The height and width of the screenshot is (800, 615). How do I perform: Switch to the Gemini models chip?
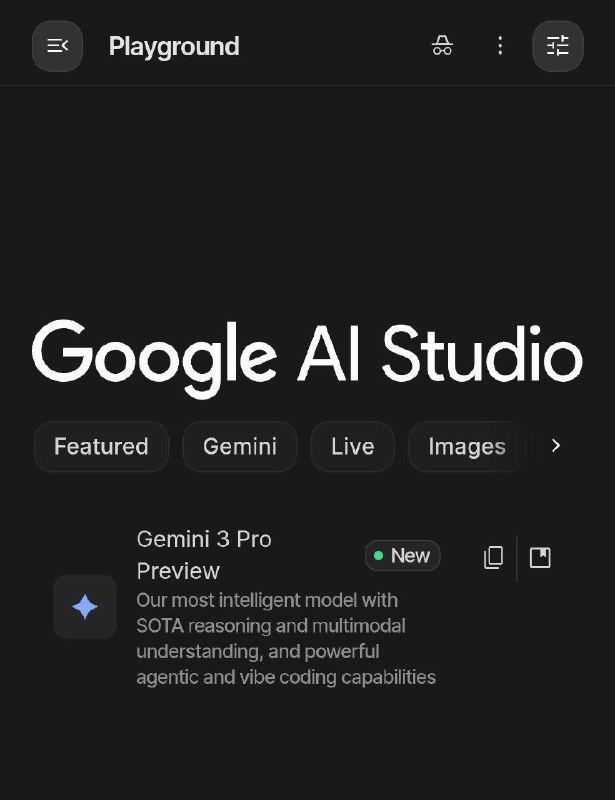(240, 446)
